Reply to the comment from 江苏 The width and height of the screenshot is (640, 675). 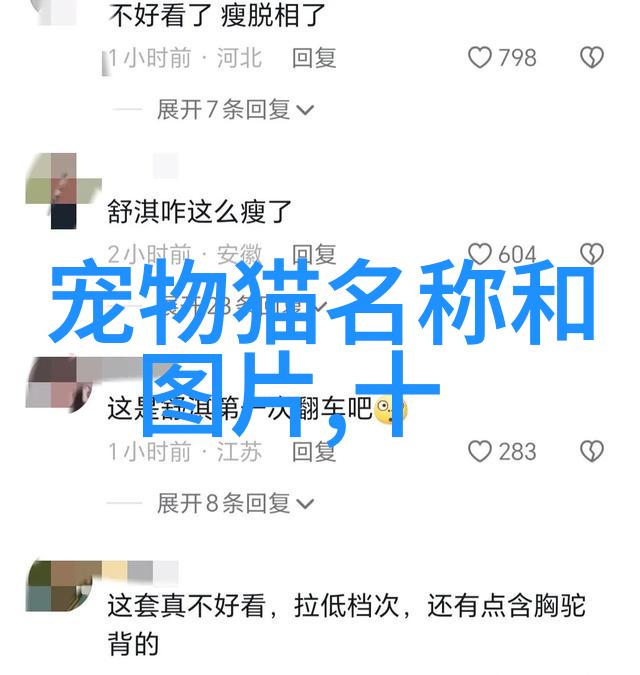tap(314, 452)
